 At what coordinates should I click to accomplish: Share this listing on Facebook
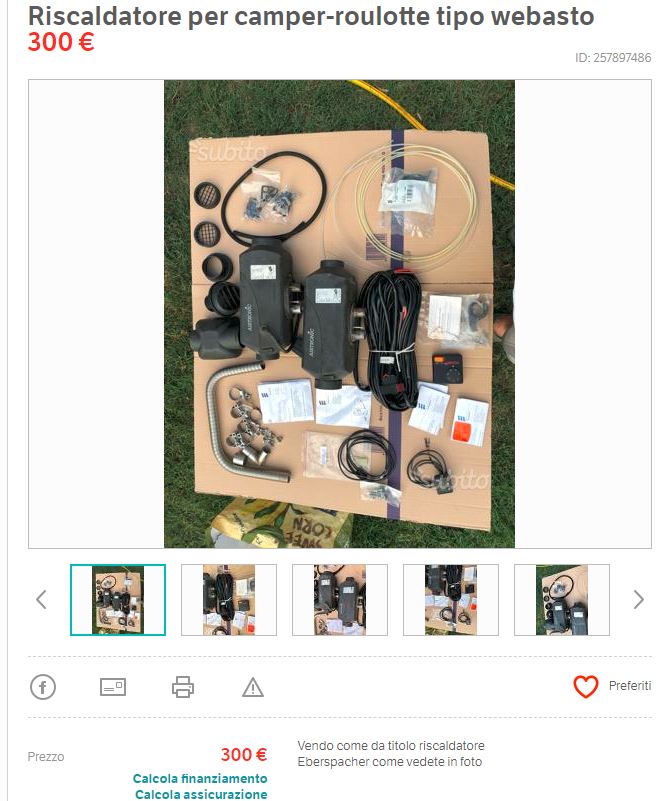click(x=43, y=687)
